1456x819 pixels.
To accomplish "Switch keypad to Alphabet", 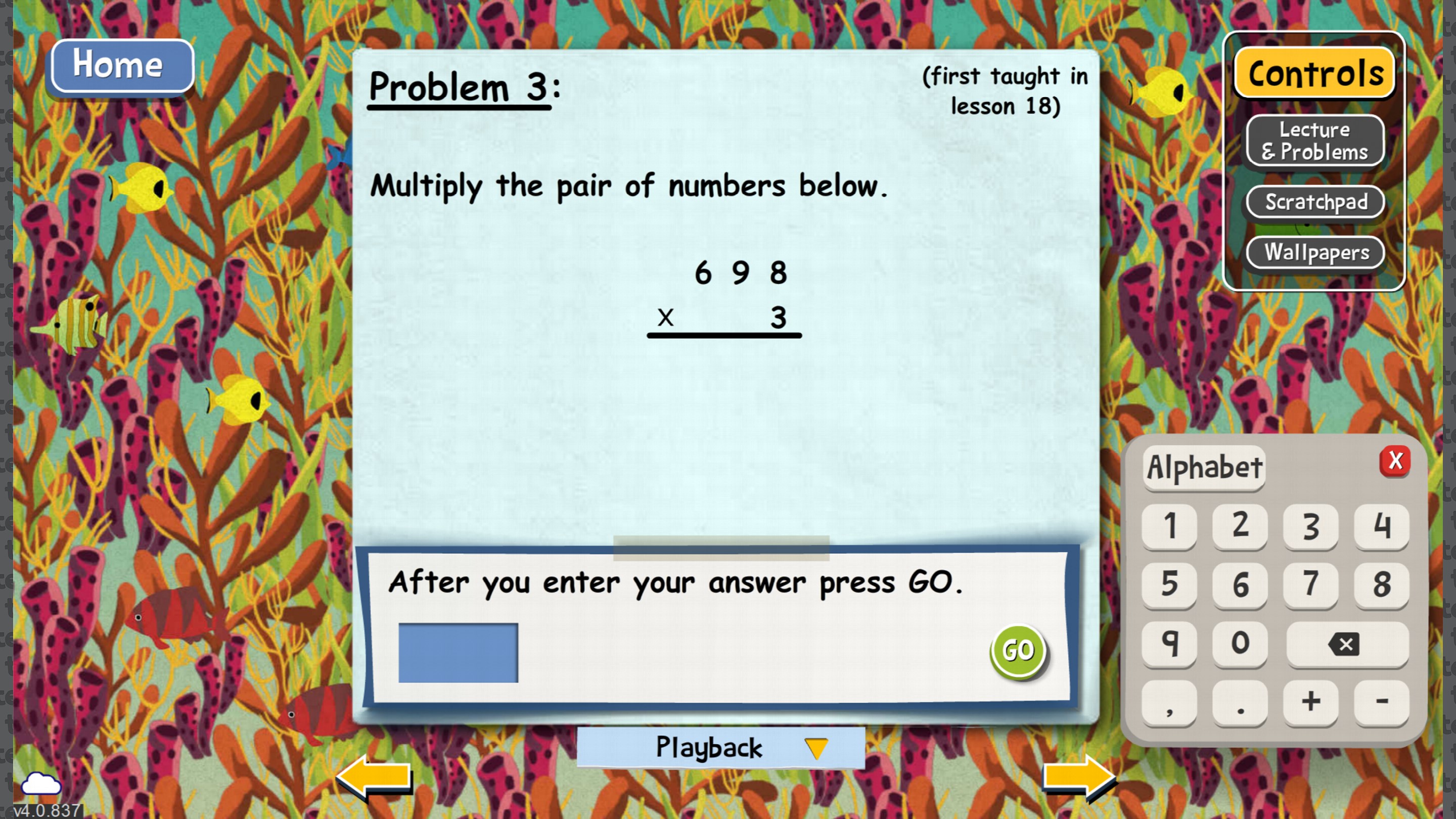I will click(1204, 468).
